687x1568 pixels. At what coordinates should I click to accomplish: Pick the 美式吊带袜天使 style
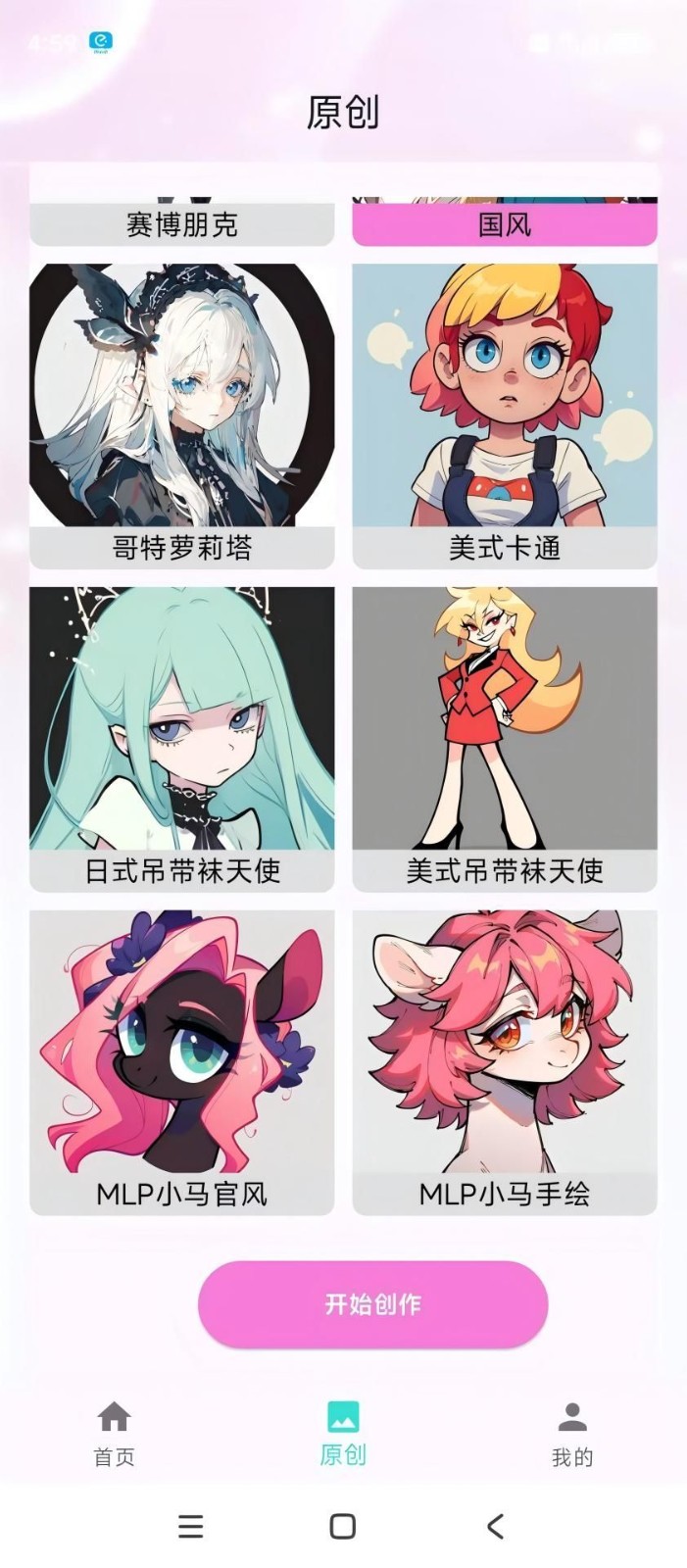(x=505, y=738)
